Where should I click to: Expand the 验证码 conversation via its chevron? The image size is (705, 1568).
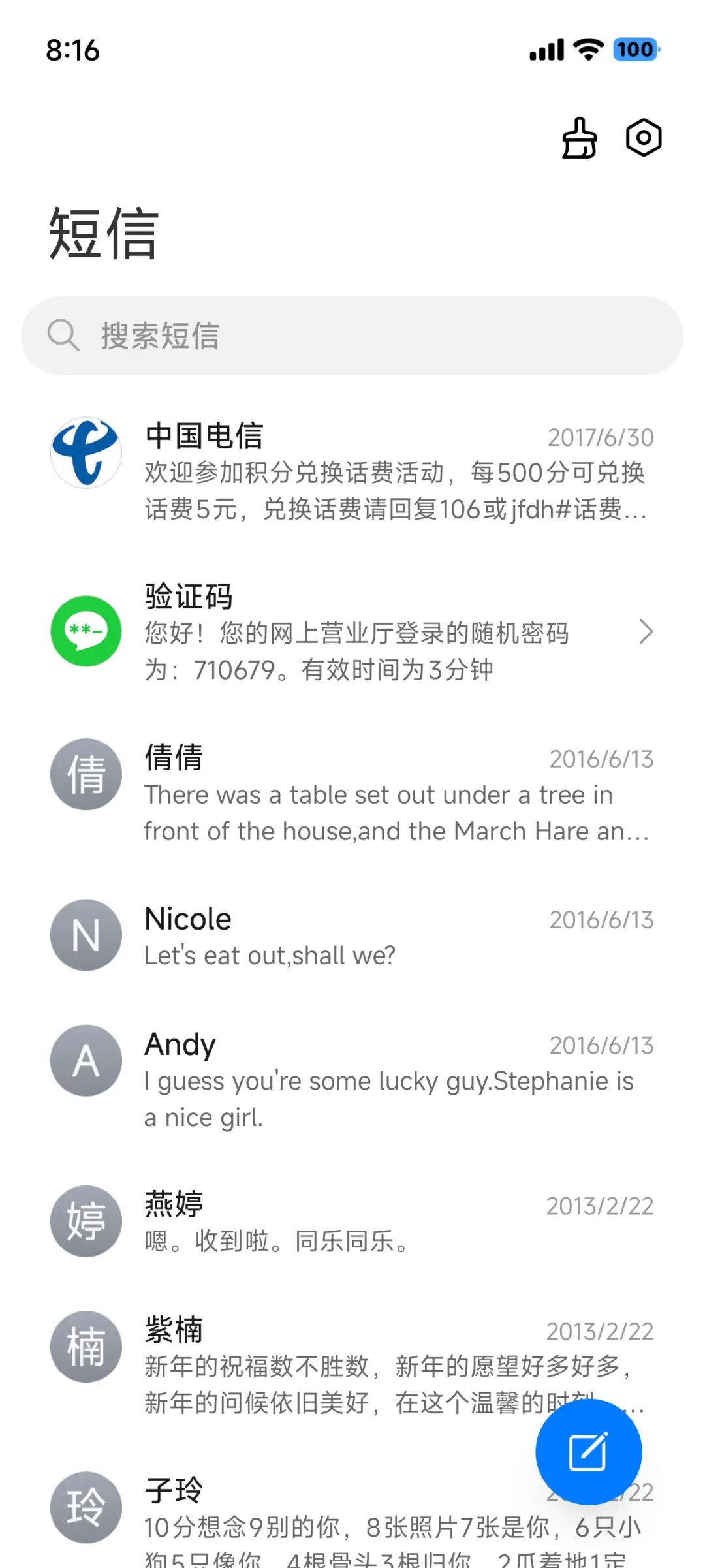click(x=646, y=631)
